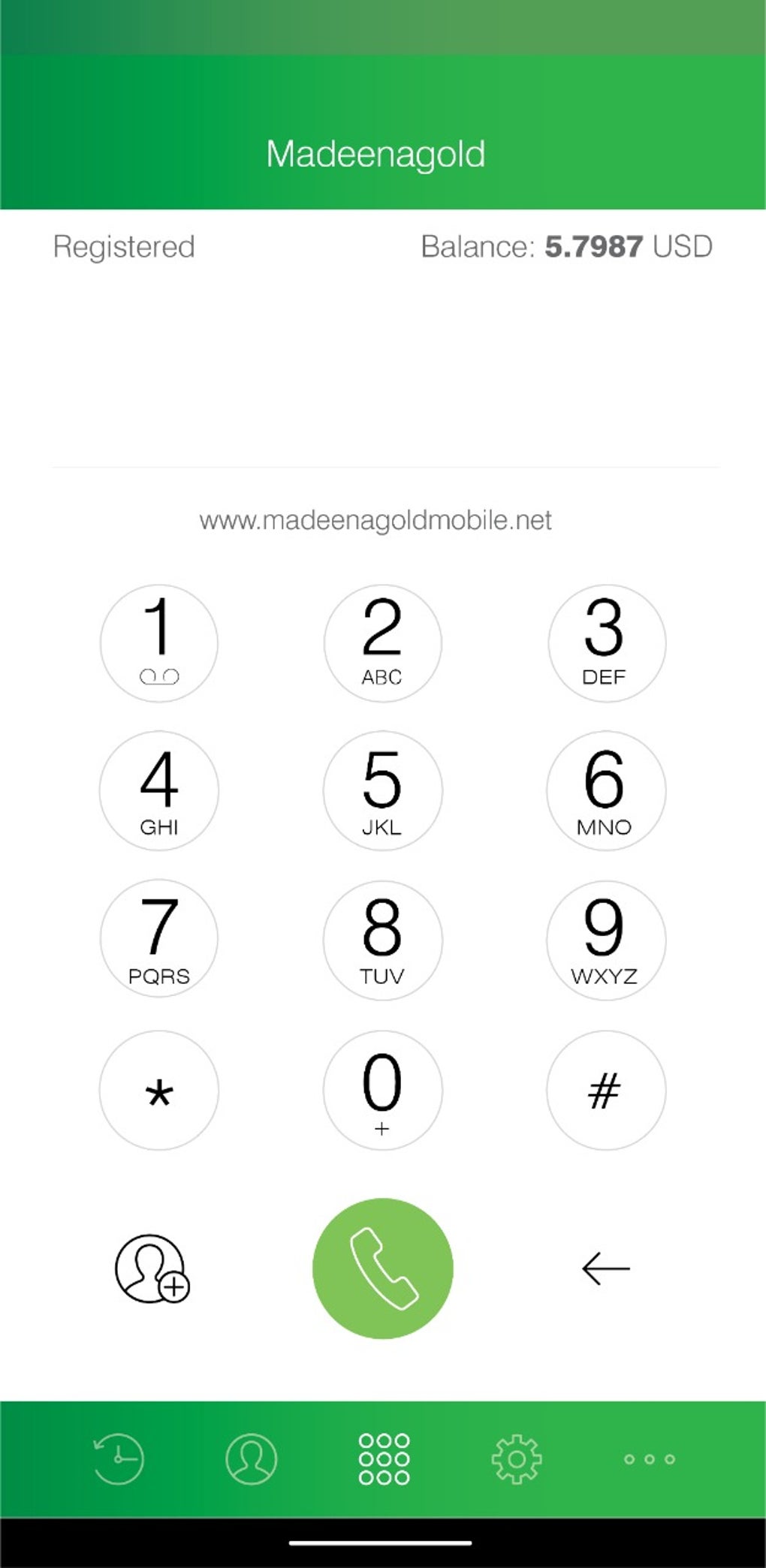Viewport: 766px width, 1568px height.
Task: Enter digit 9 WXYZ
Action: (606, 940)
